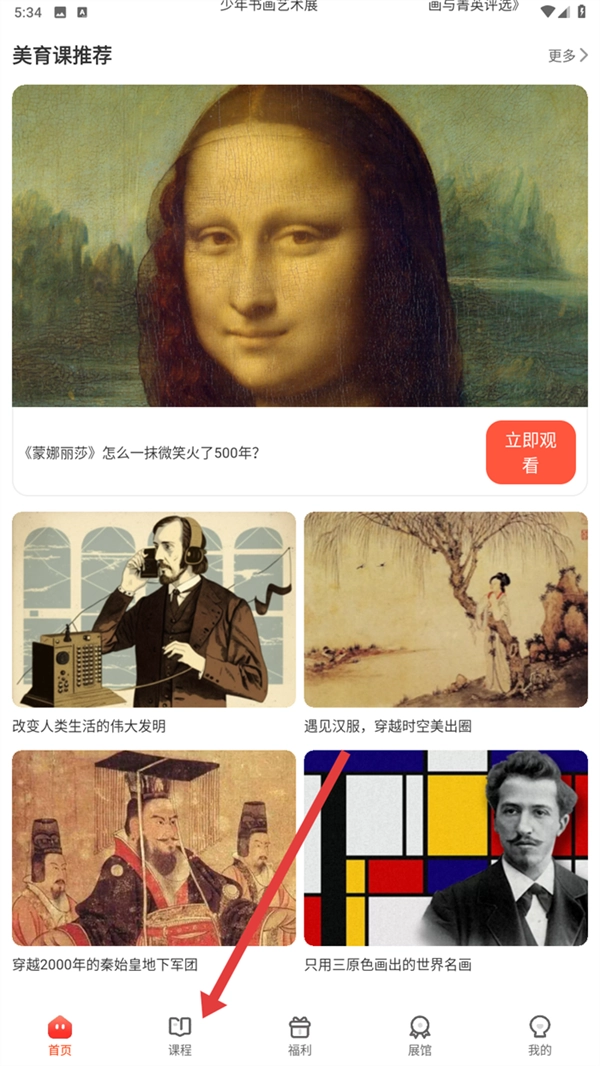The image size is (600, 1066).
Task: Go to the 首页 tab
Action: [x=60, y=1036]
